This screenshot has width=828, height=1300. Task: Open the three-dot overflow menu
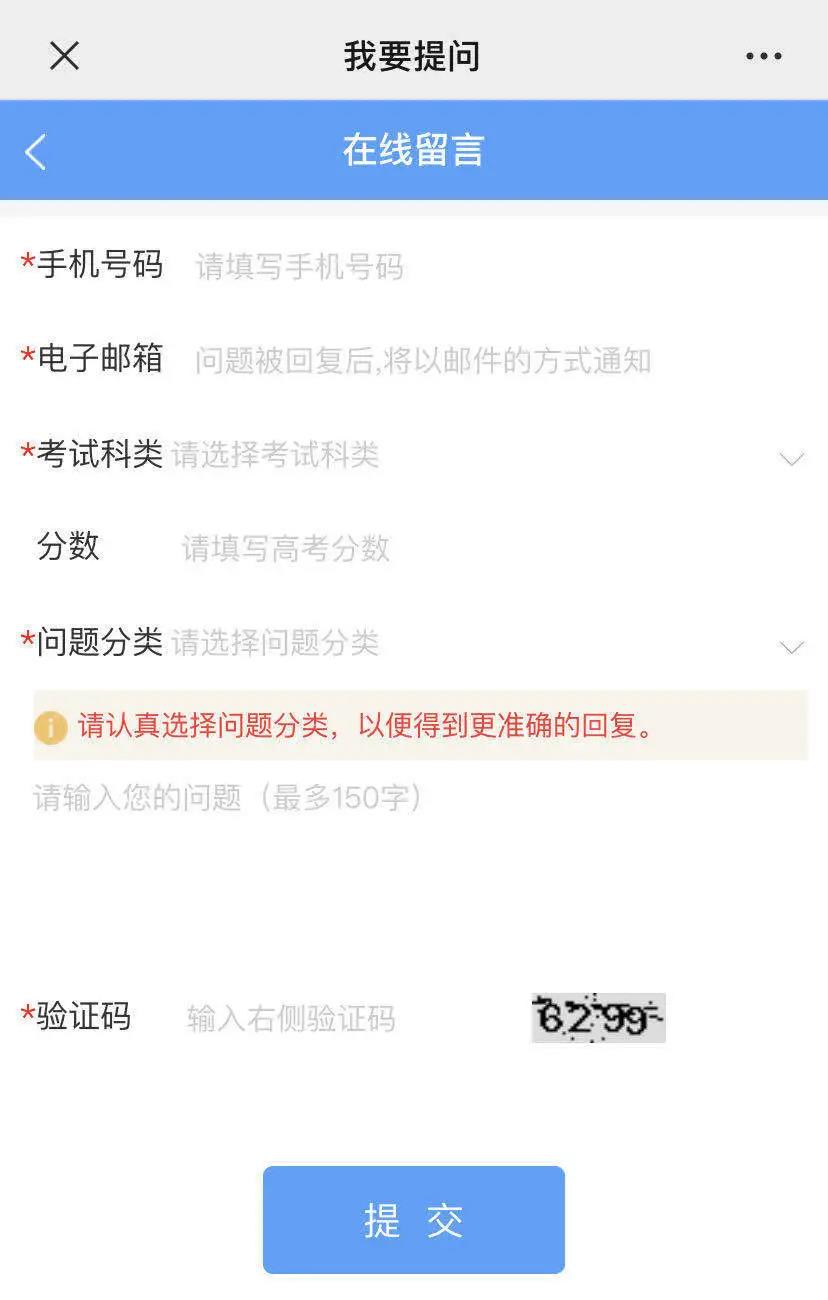[763, 56]
